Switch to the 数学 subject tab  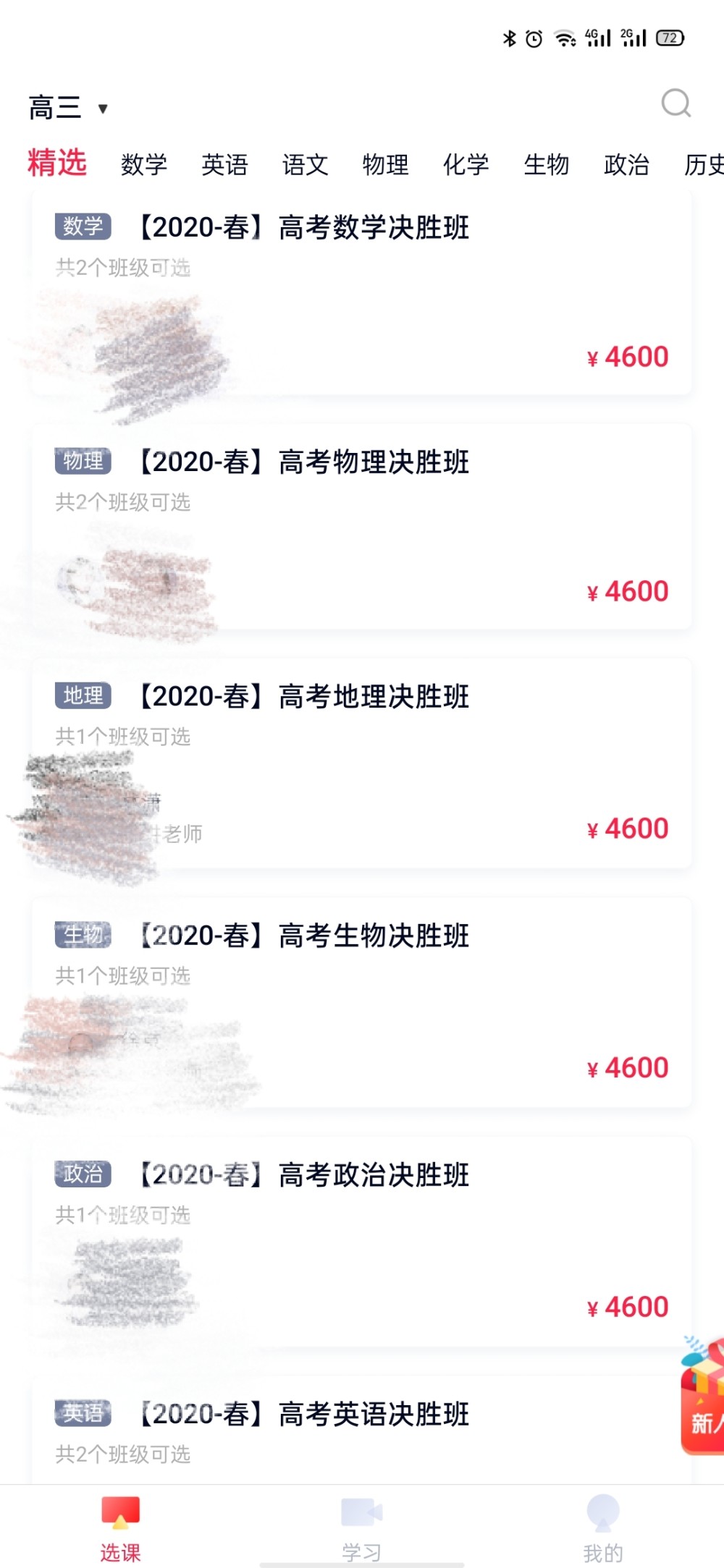pos(143,165)
